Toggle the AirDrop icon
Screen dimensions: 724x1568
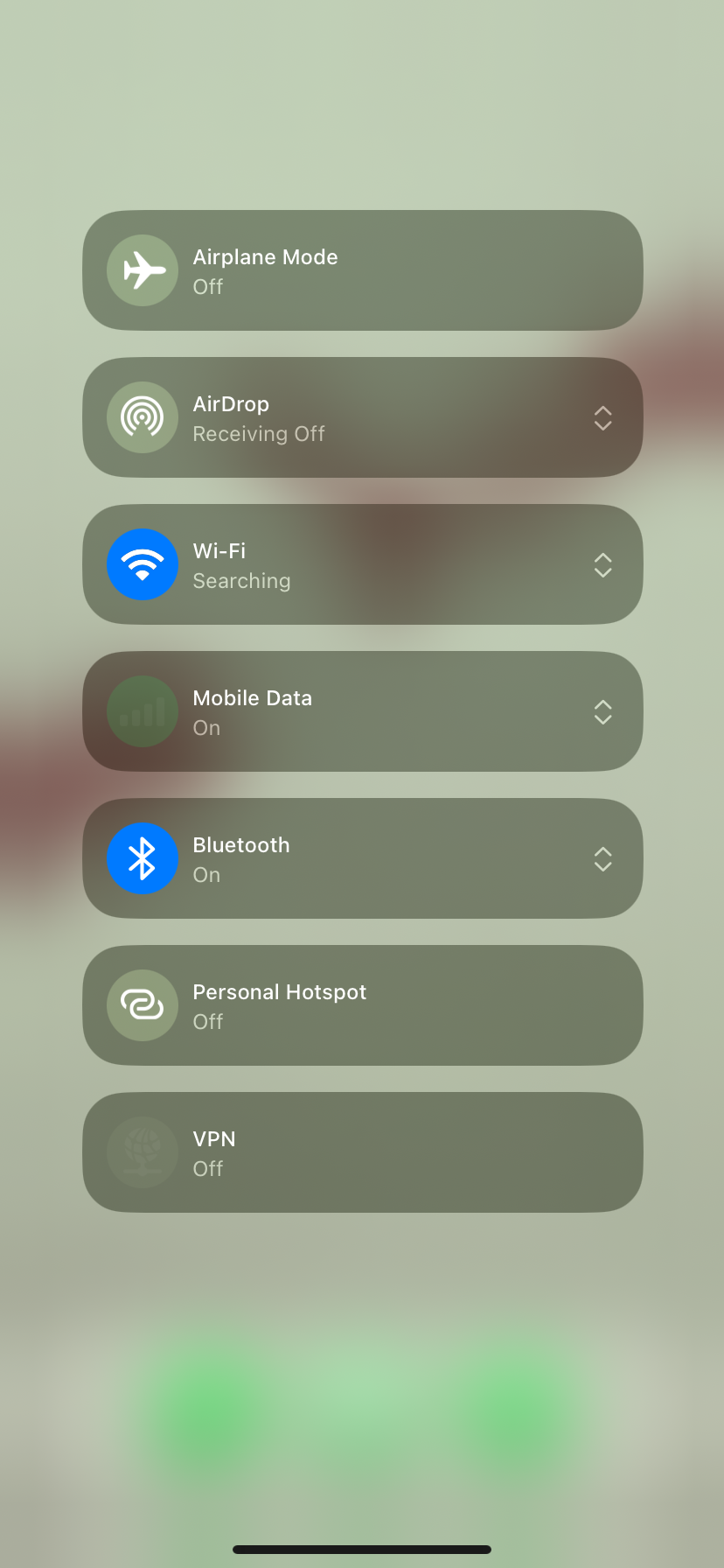(143, 417)
